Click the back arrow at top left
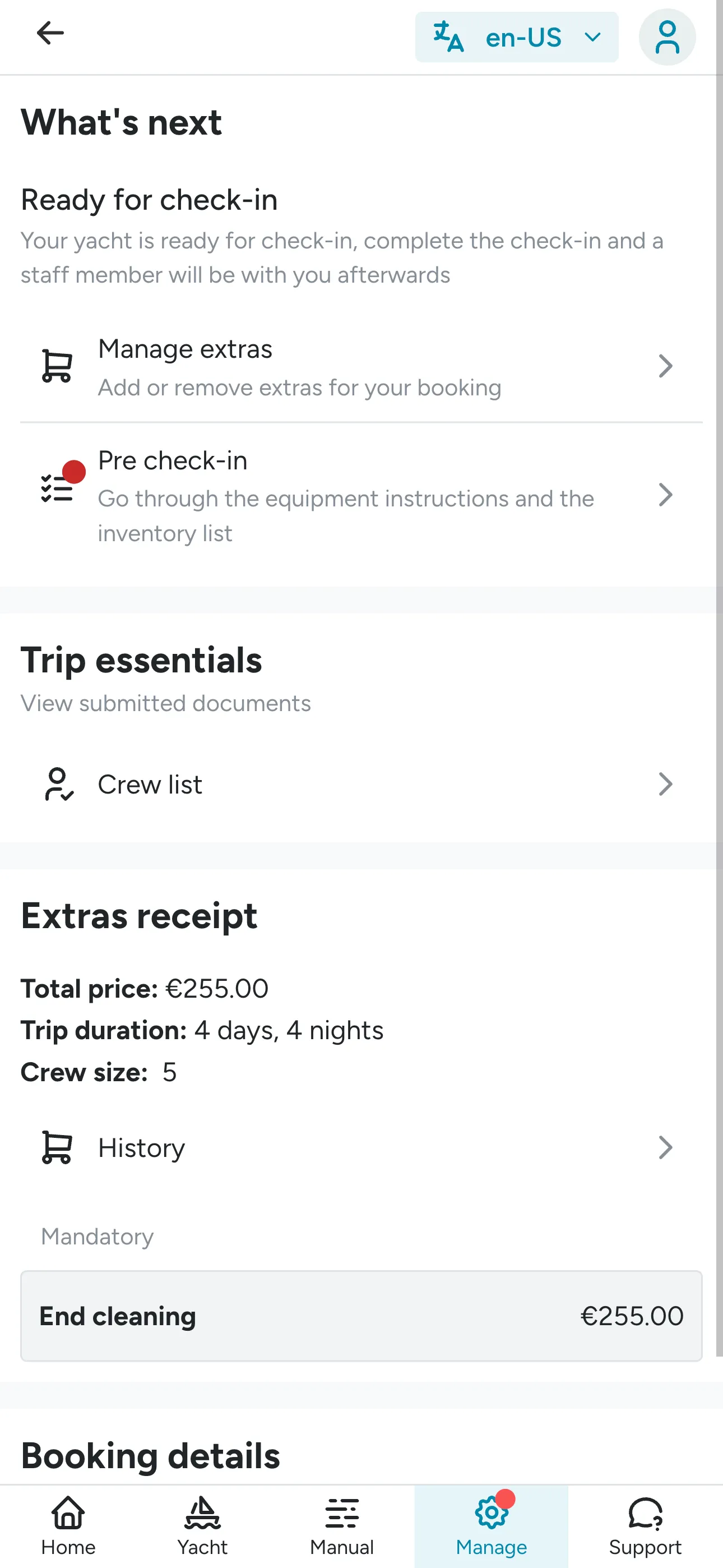Image resolution: width=723 pixels, height=1568 pixels. pyautogui.click(x=50, y=34)
